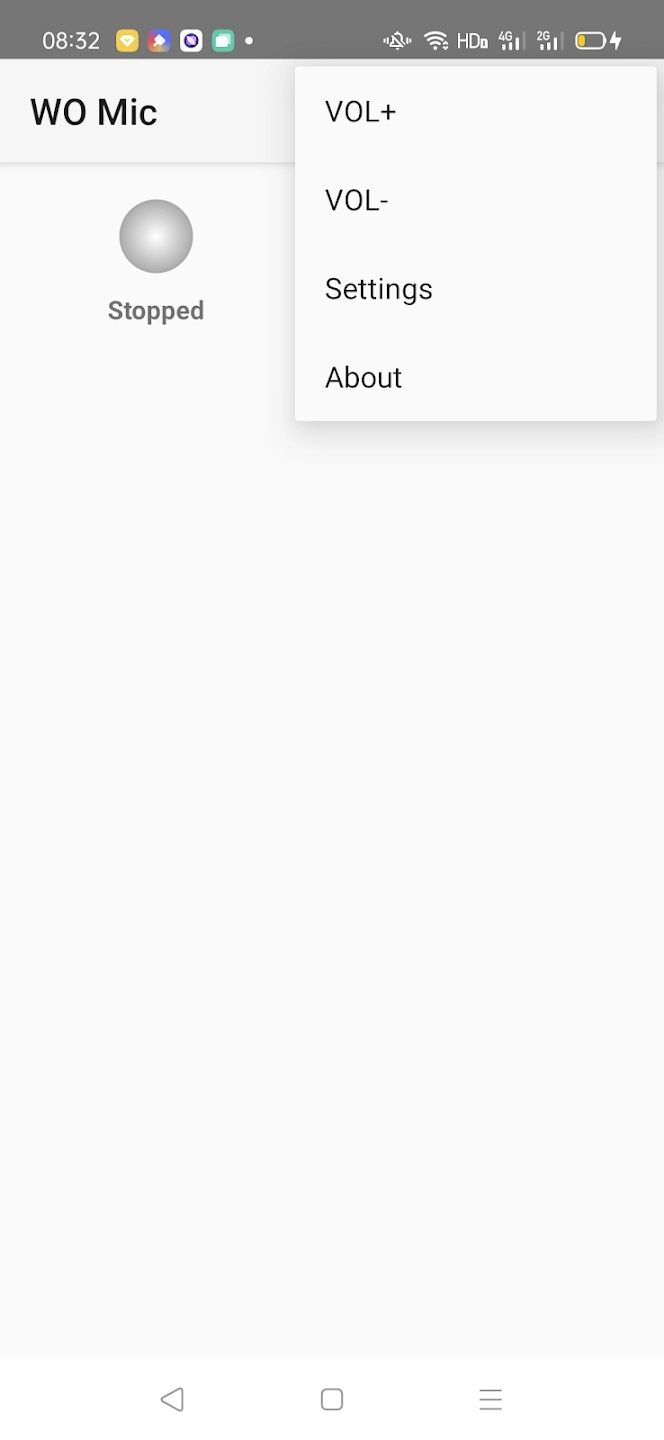Tap the system back button

click(x=172, y=1399)
